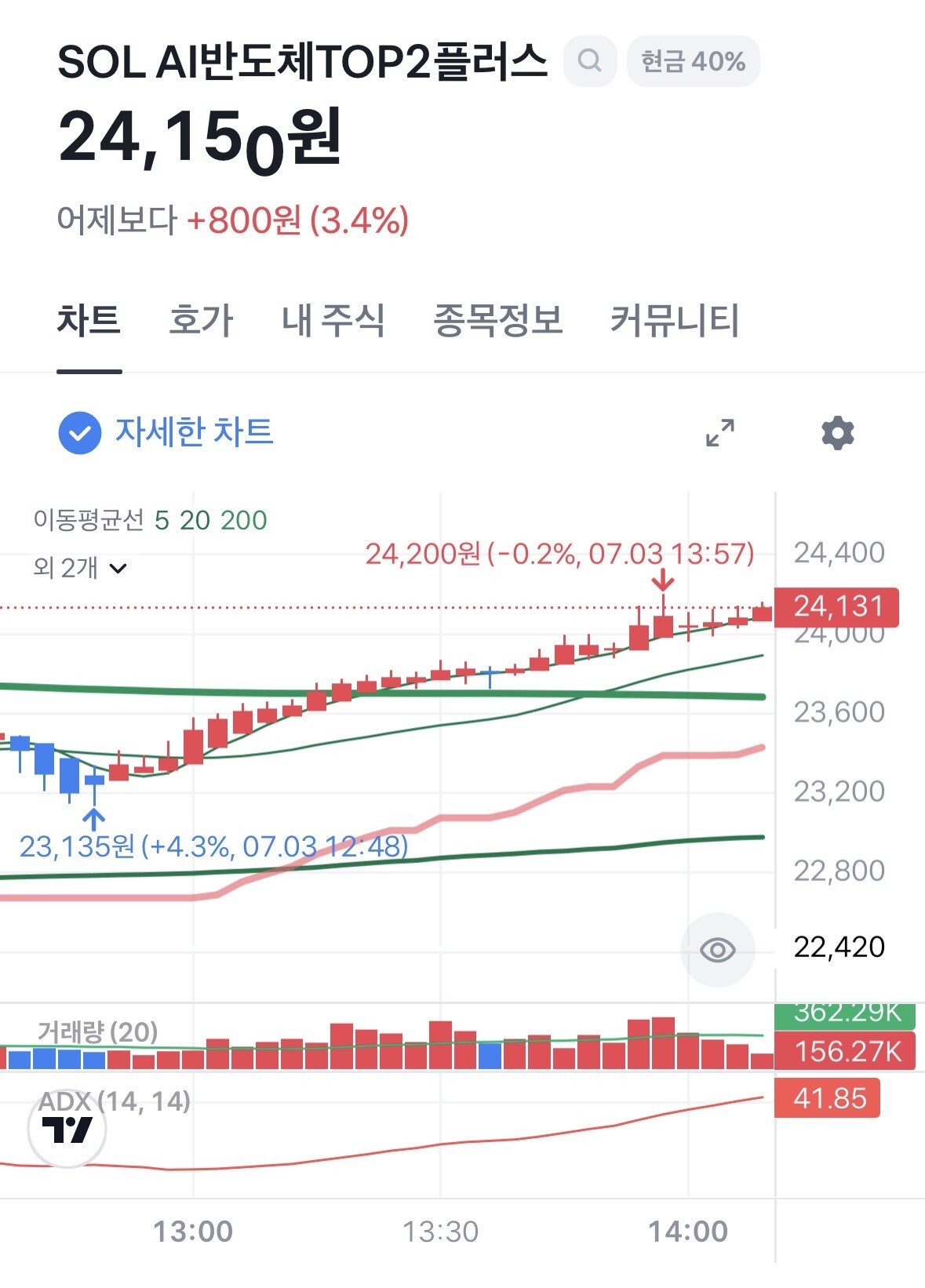Open the 커뮤니티 tab
The height and width of the screenshot is (1288, 925).
pos(675,320)
